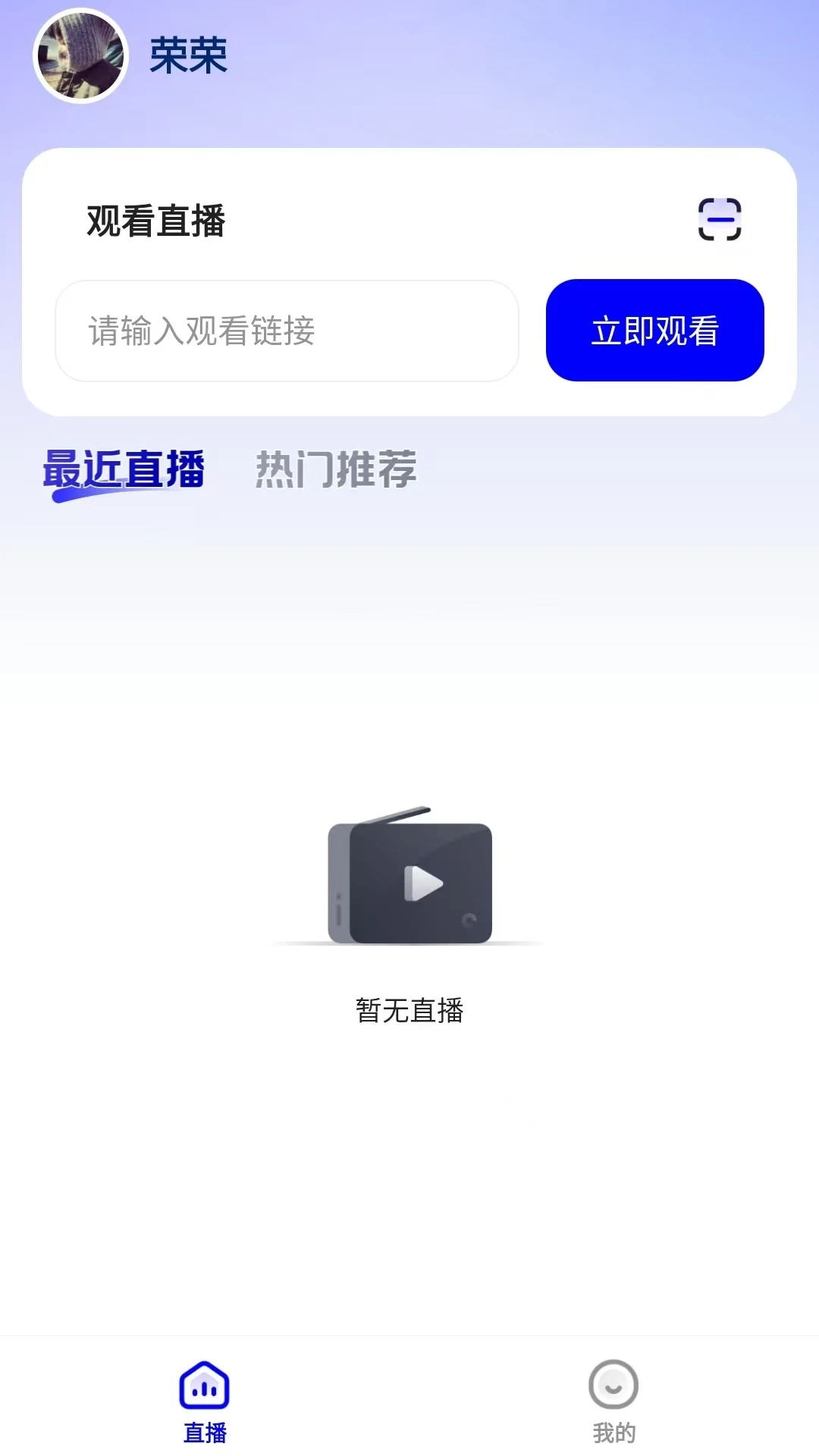Click the circular profile icon above 我的

[x=613, y=1385]
